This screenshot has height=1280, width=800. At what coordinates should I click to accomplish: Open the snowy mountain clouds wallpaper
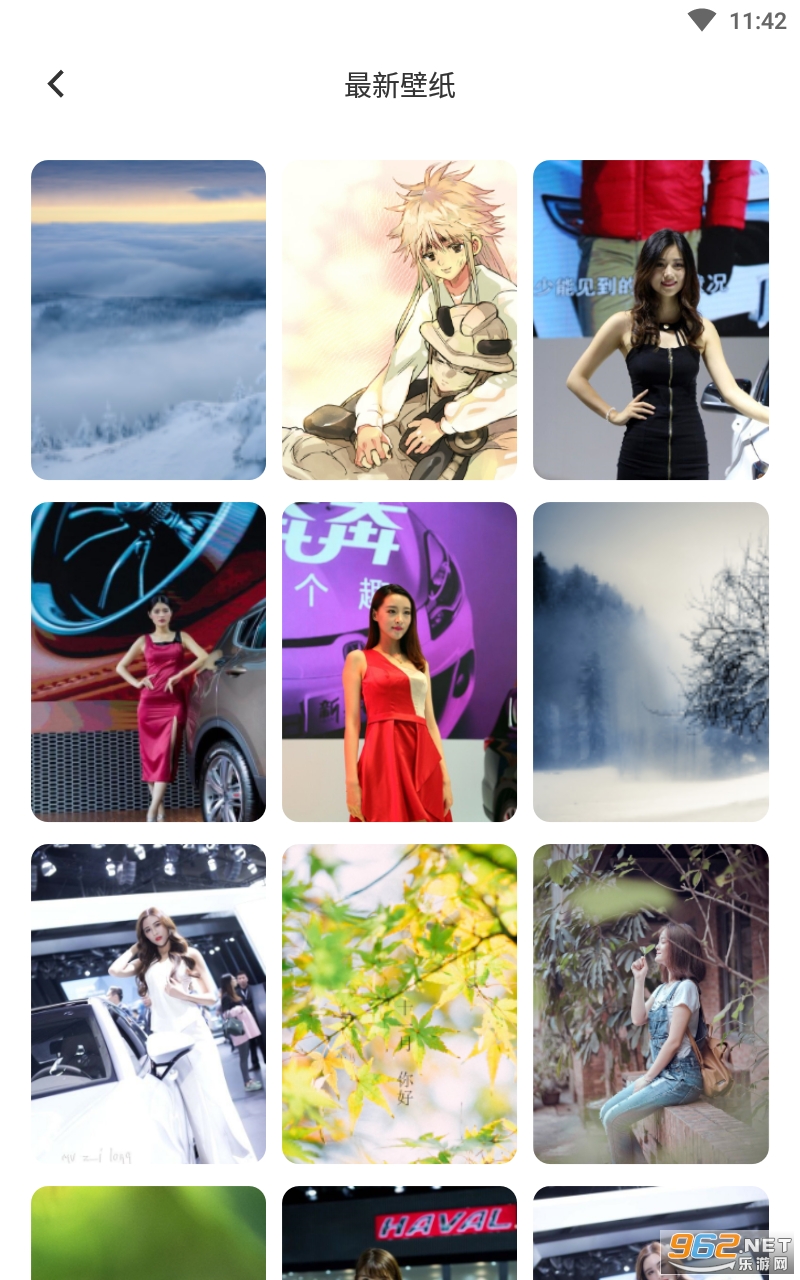coord(148,320)
